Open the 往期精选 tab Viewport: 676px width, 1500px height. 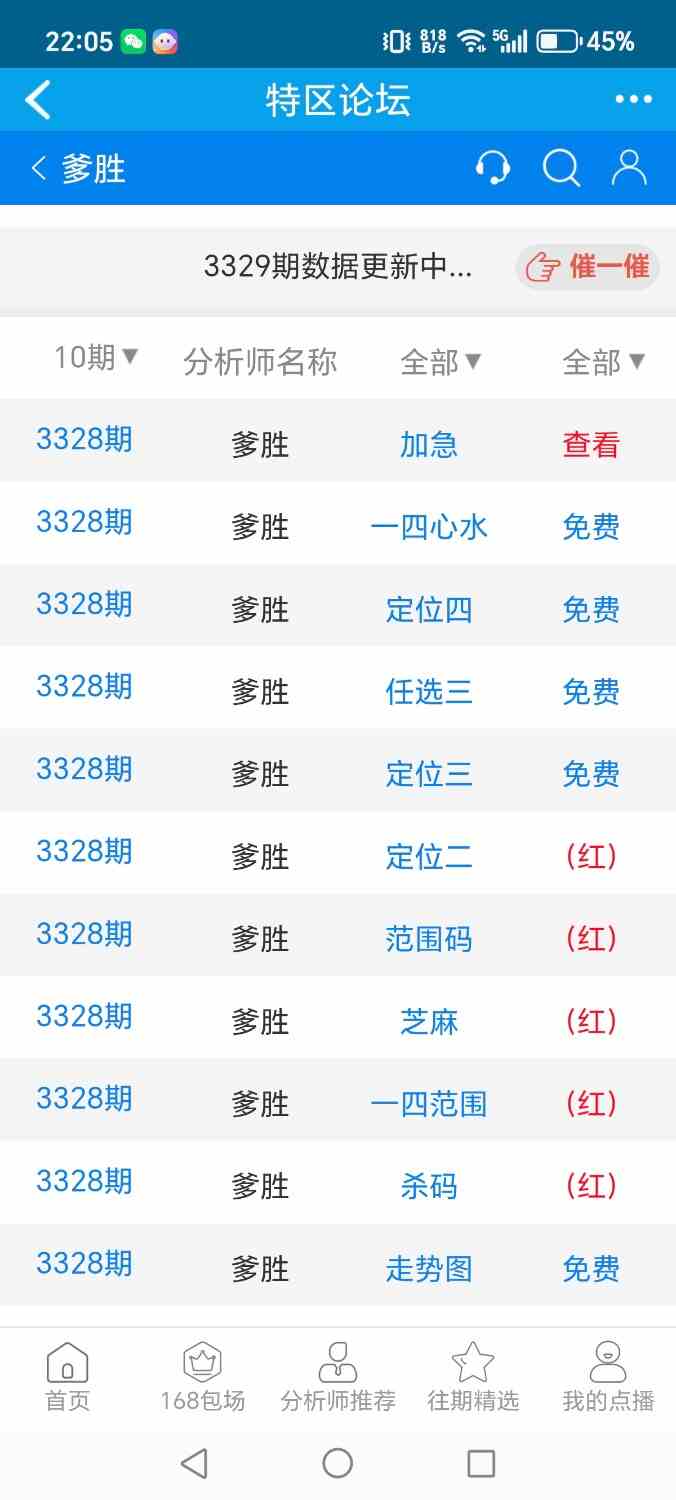[473, 1377]
